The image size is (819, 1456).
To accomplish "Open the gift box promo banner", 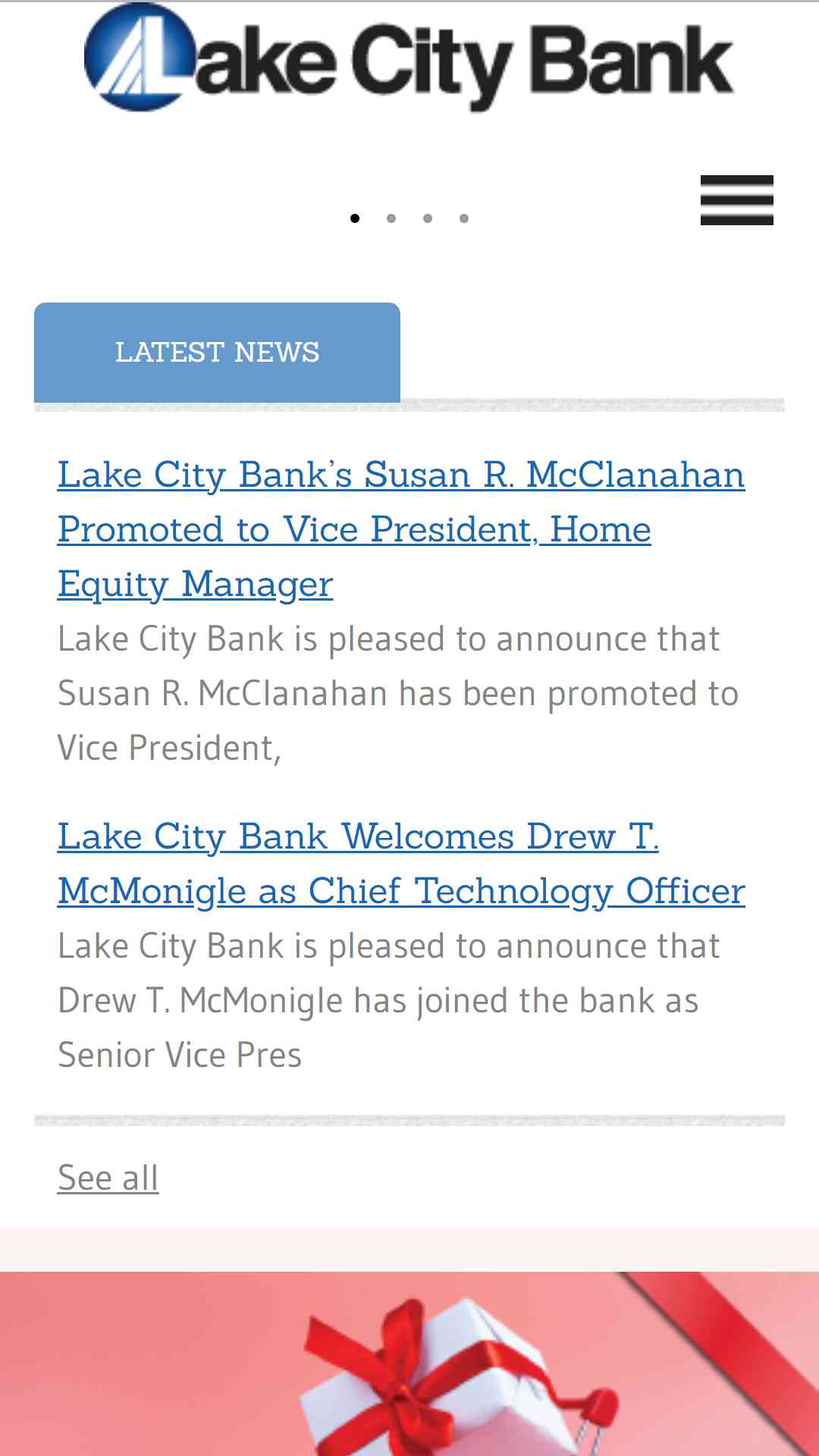I will coord(409,1363).
